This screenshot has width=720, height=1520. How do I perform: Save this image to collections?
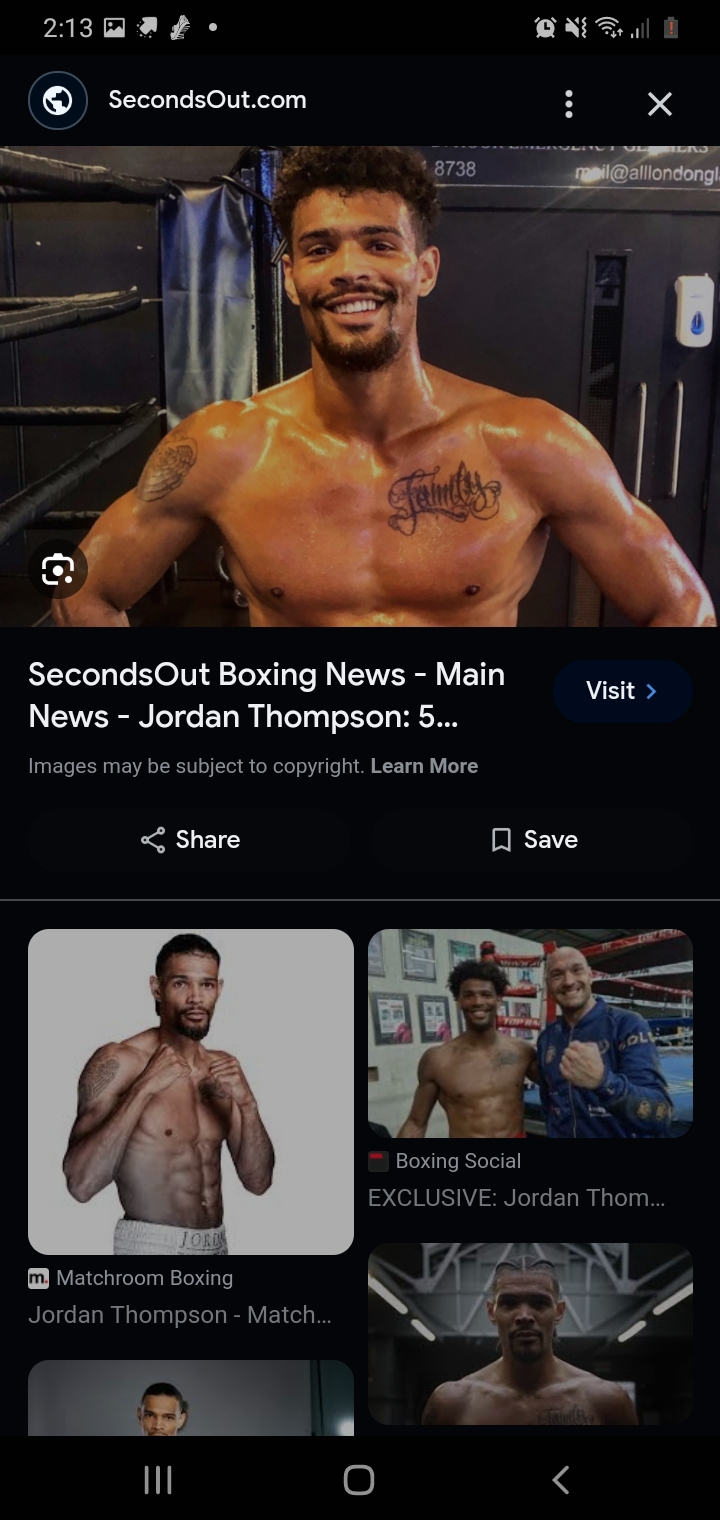pos(532,839)
